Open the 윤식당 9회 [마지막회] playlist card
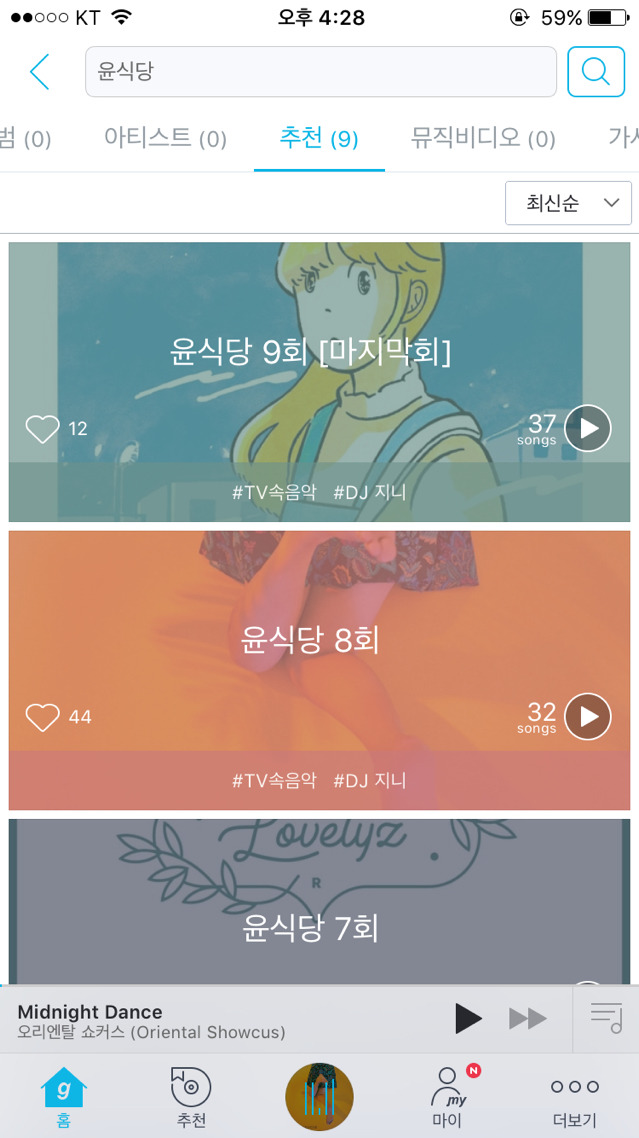 click(x=311, y=352)
